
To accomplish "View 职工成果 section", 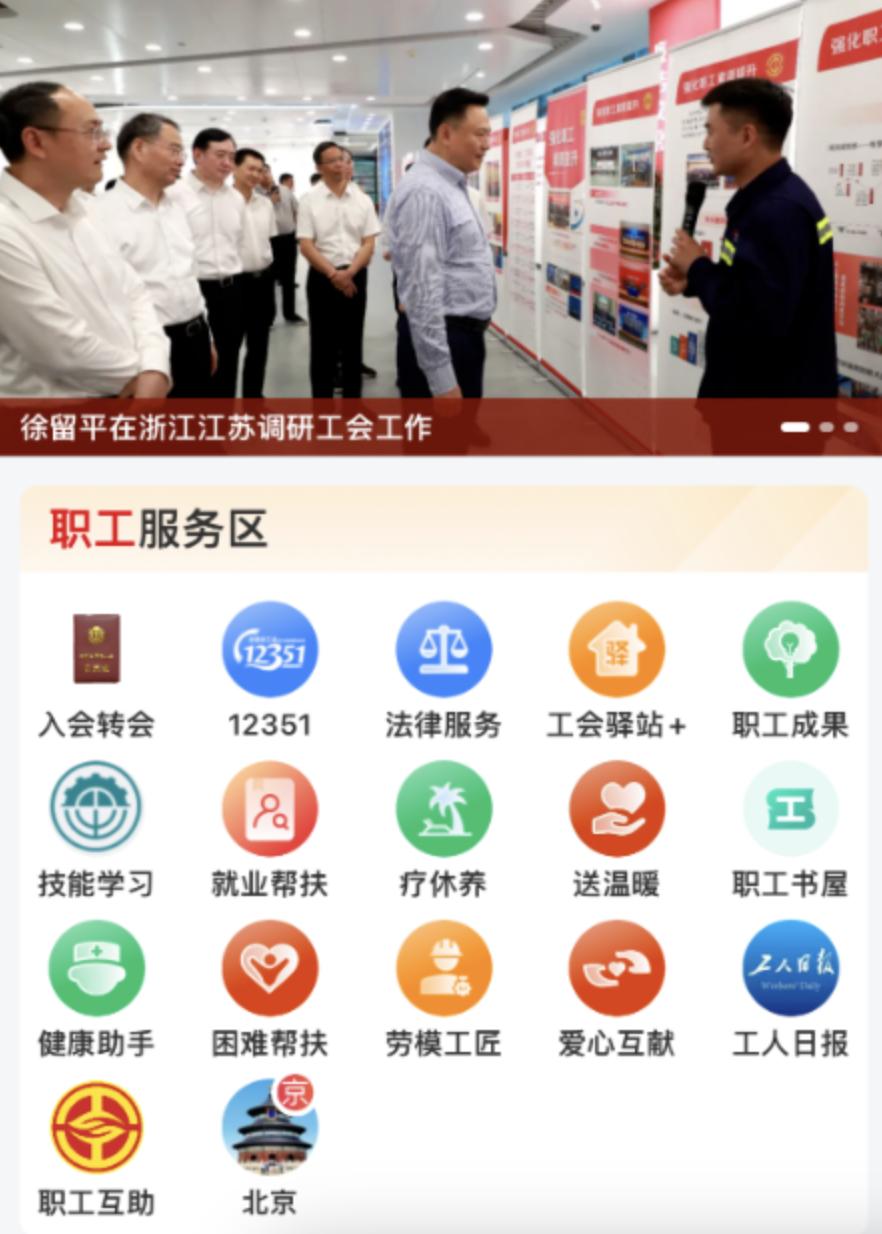I will pyautogui.click(x=790, y=650).
